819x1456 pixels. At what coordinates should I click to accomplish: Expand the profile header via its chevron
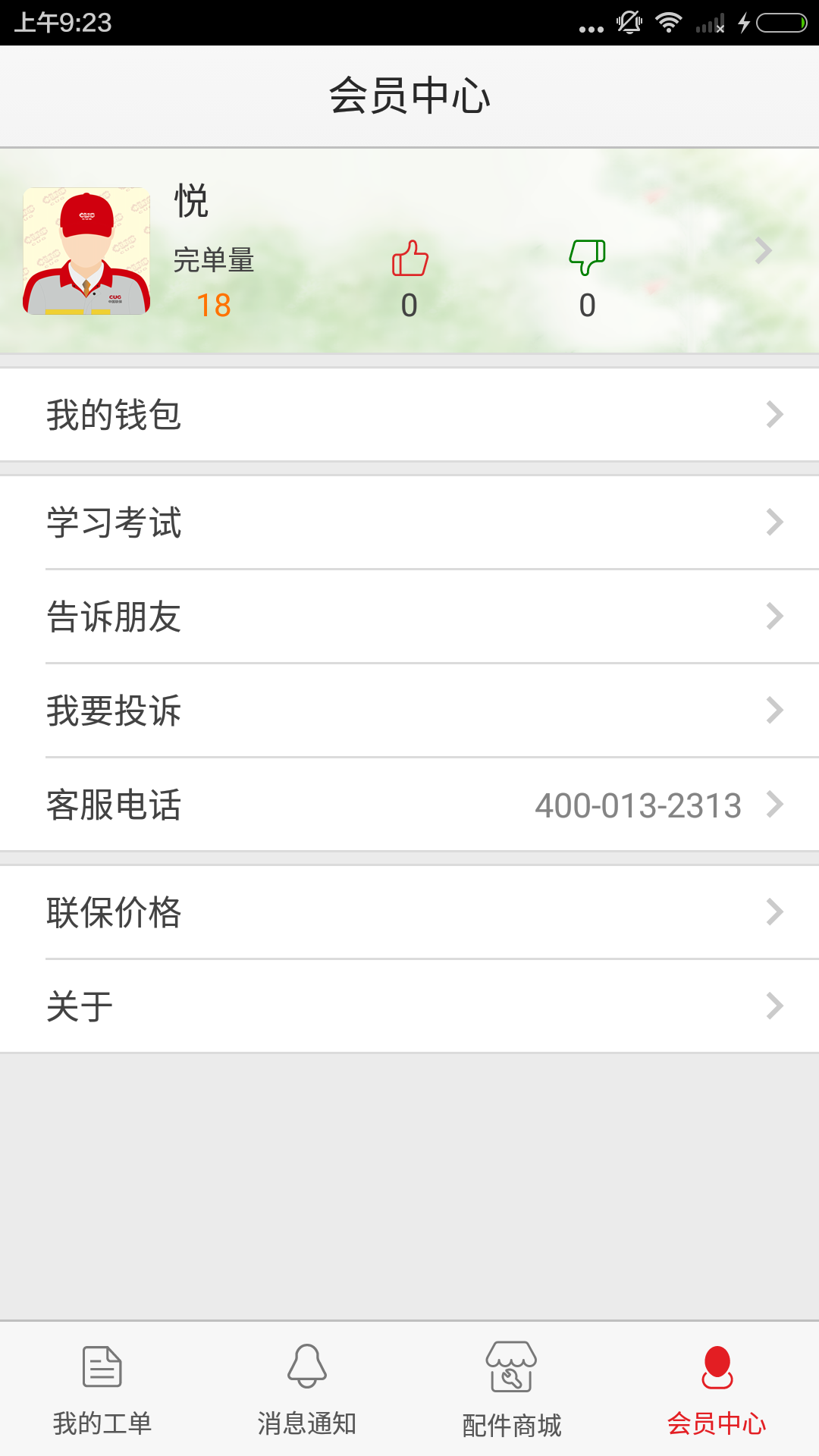coord(762,250)
